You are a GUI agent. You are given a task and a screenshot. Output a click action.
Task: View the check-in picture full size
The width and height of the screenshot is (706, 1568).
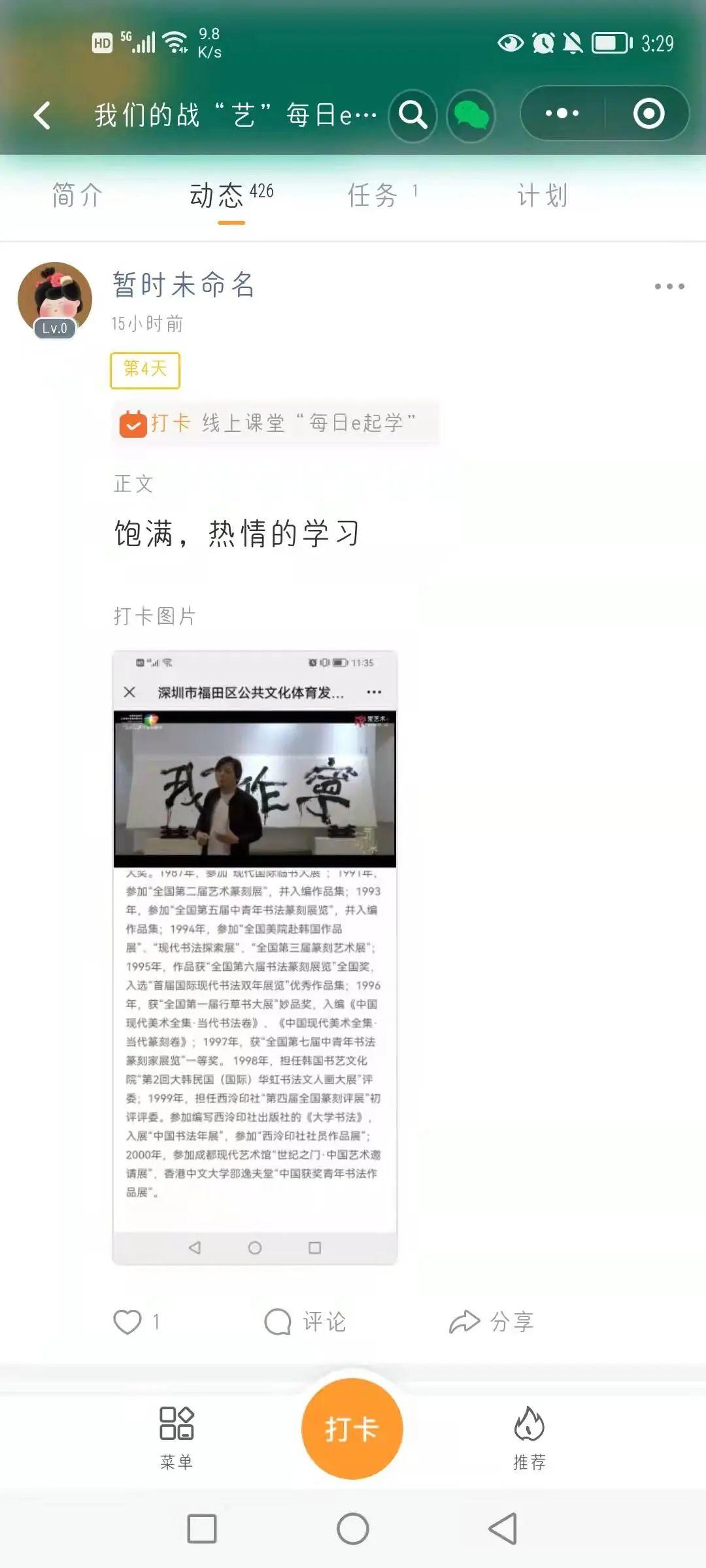(x=254, y=956)
